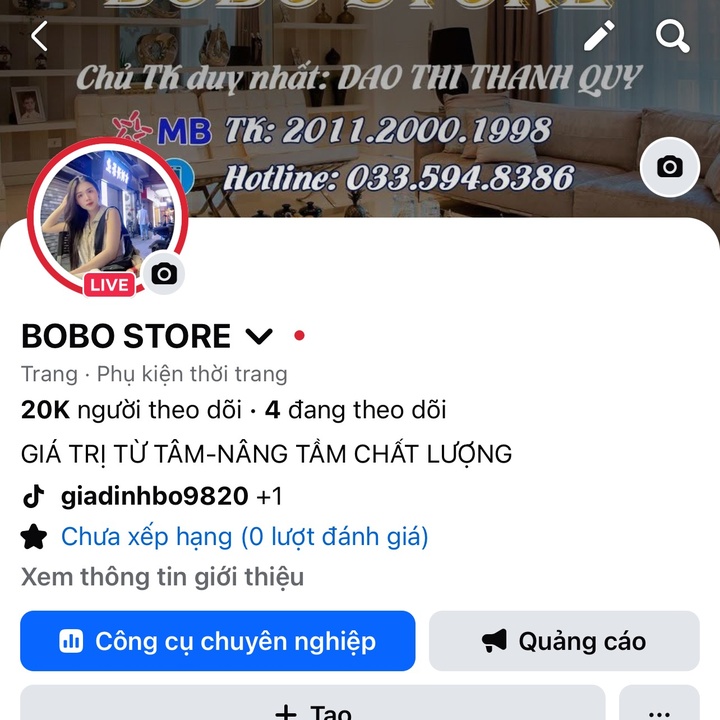Expand the BOBO STORE profile switcher
Viewport: 720px width, 720px height.
click(x=259, y=336)
